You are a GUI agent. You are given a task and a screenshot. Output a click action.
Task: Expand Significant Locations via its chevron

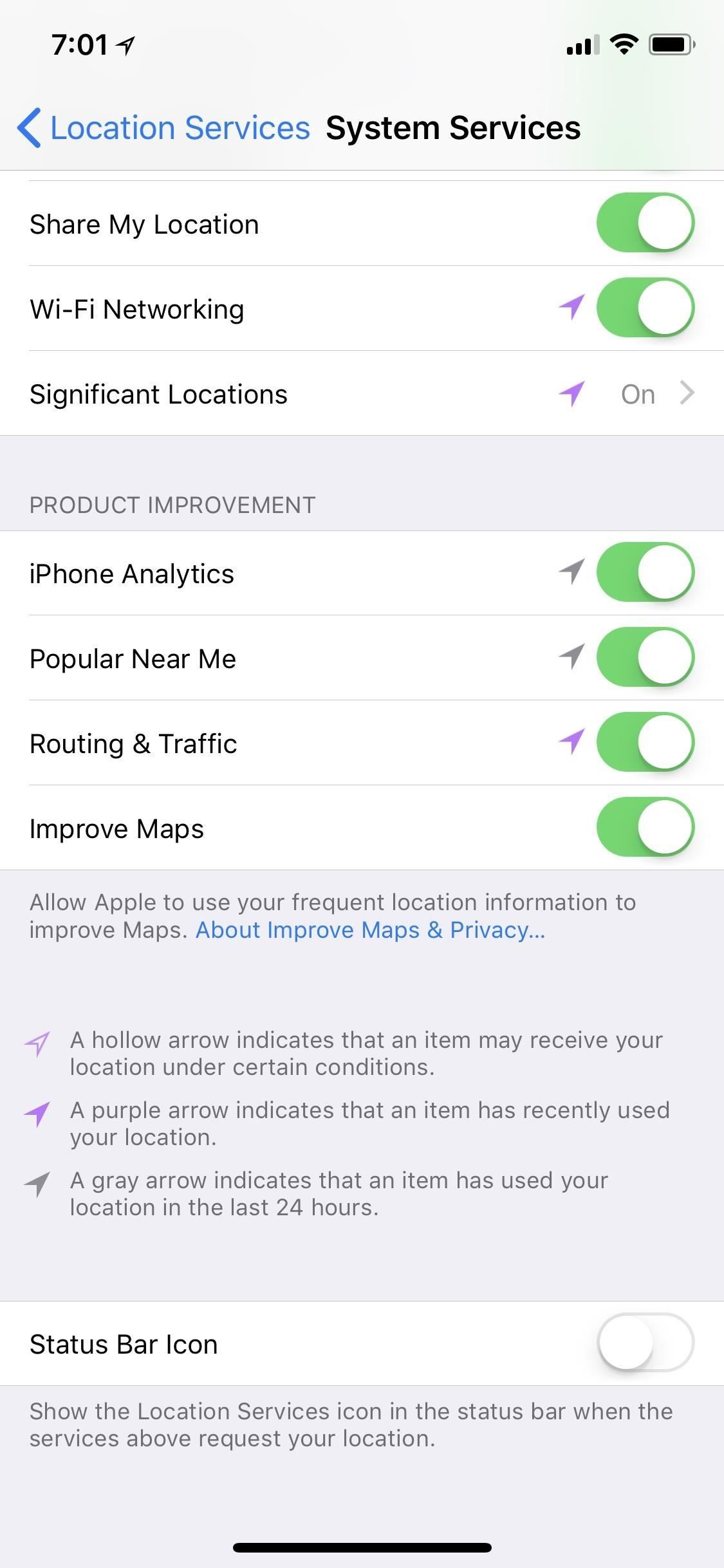[687, 393]
